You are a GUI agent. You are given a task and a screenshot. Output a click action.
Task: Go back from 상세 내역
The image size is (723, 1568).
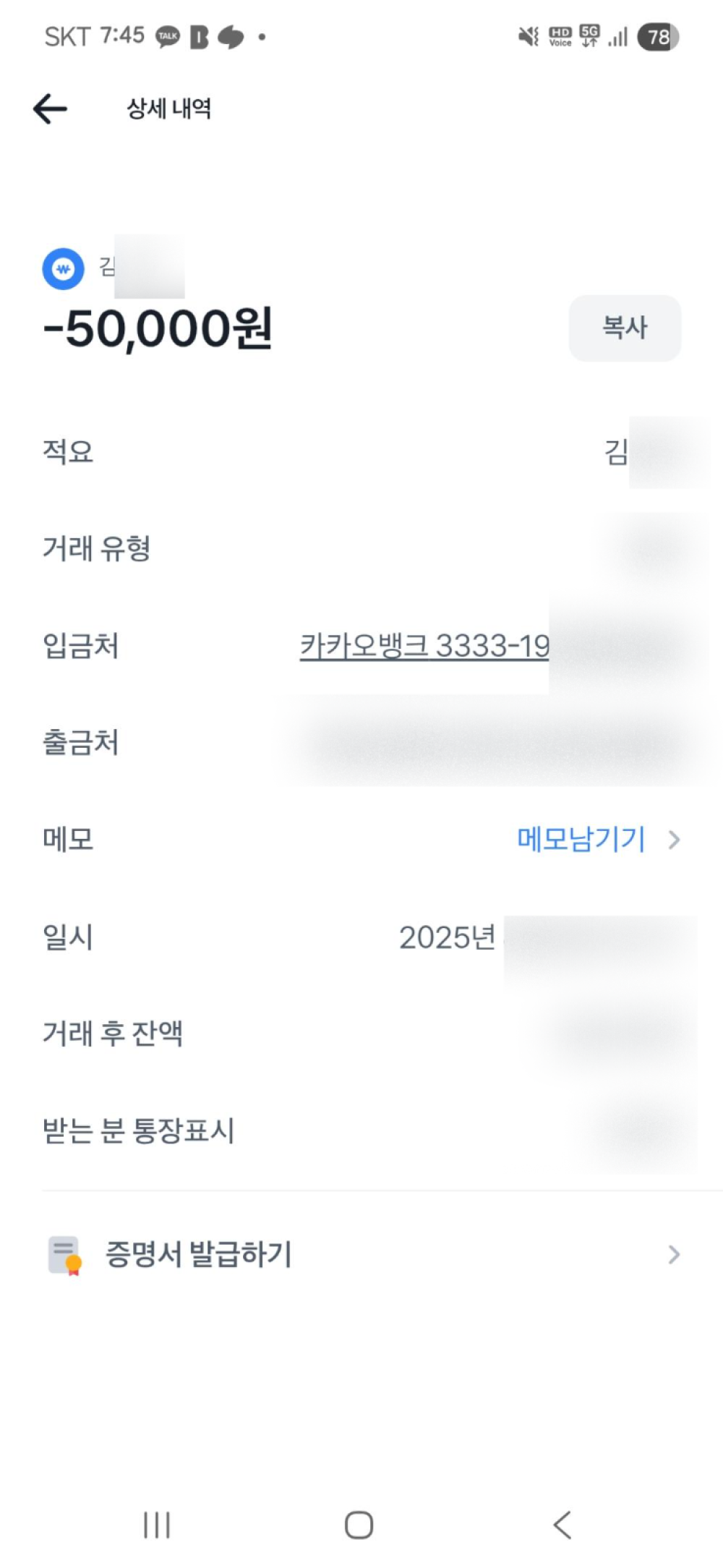point(50,109)
